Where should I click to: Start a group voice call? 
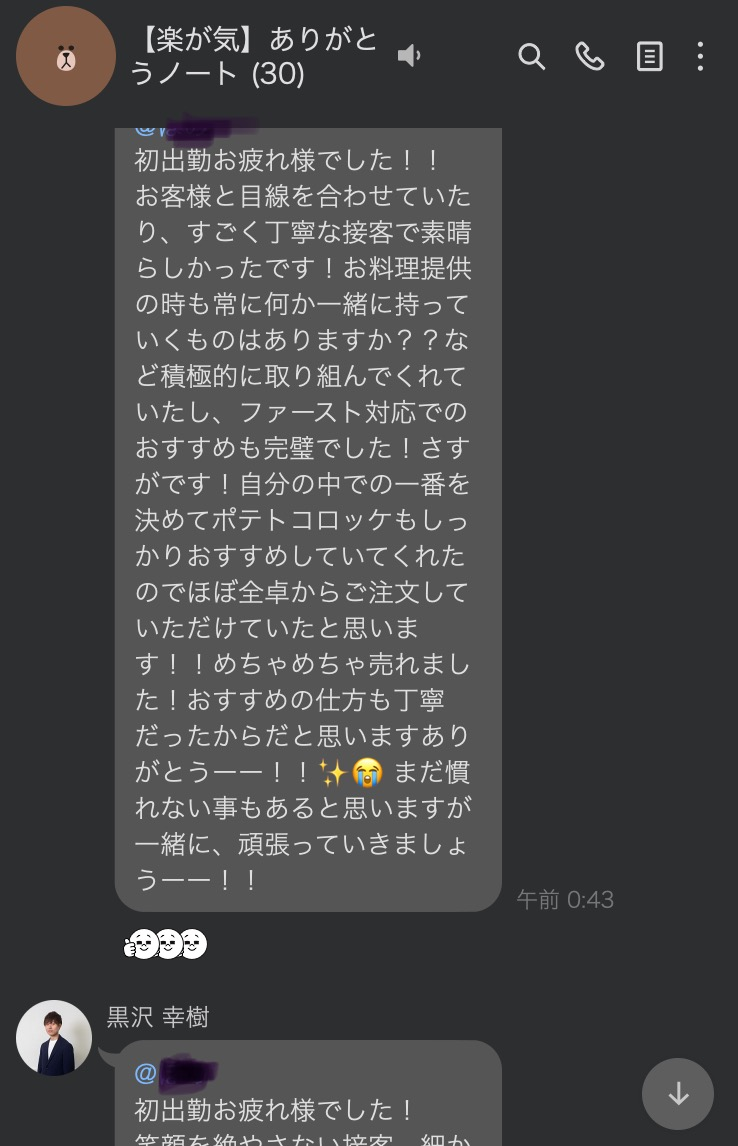pos(590,57)
